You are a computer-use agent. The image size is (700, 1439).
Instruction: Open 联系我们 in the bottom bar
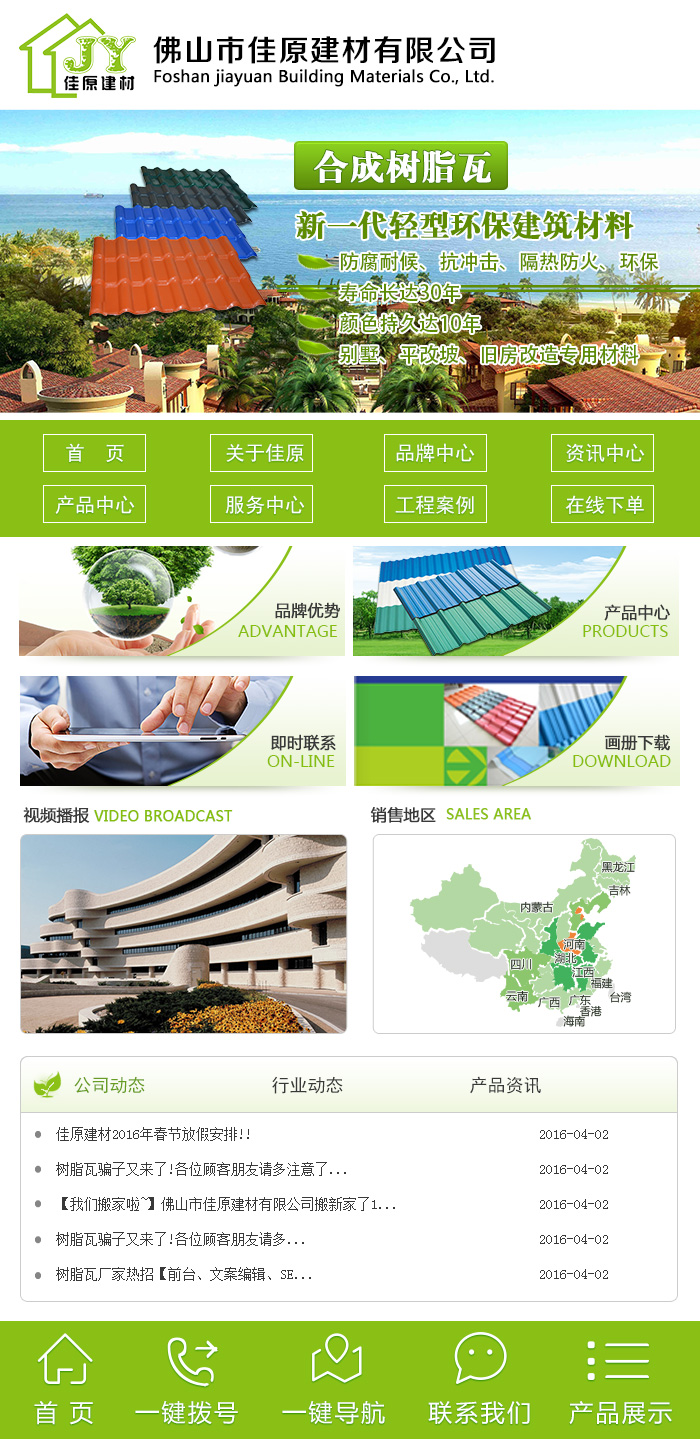(x=480, y=1380)
